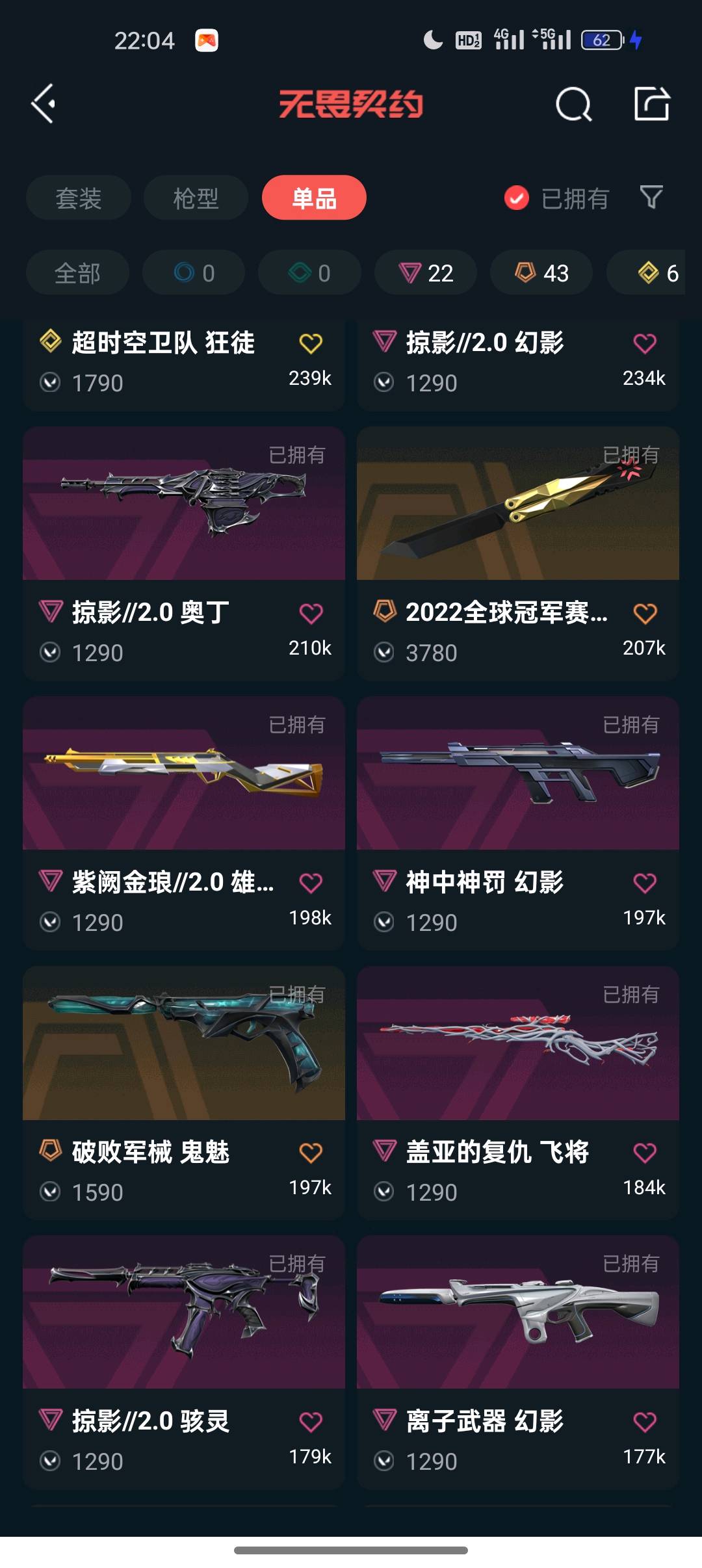Open the funnel filter options

tap(651, 197)
